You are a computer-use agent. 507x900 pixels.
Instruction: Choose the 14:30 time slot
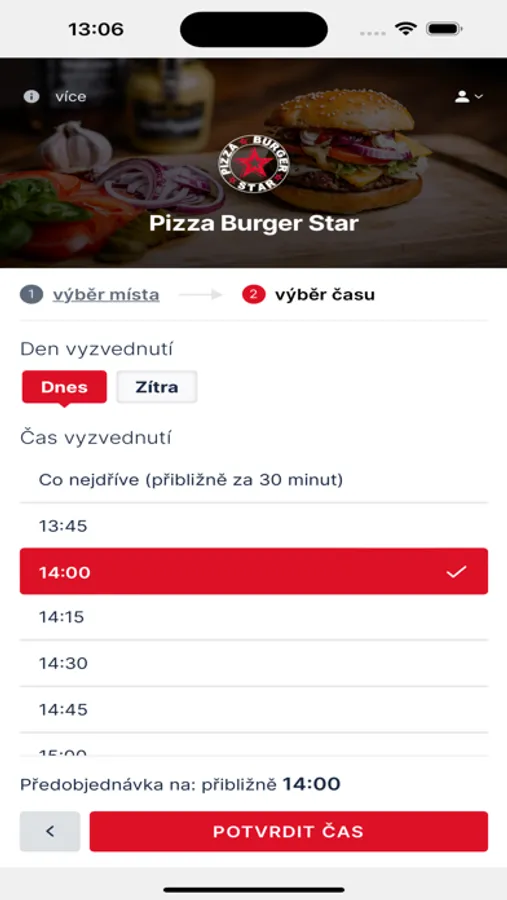[x=254, y=664]
